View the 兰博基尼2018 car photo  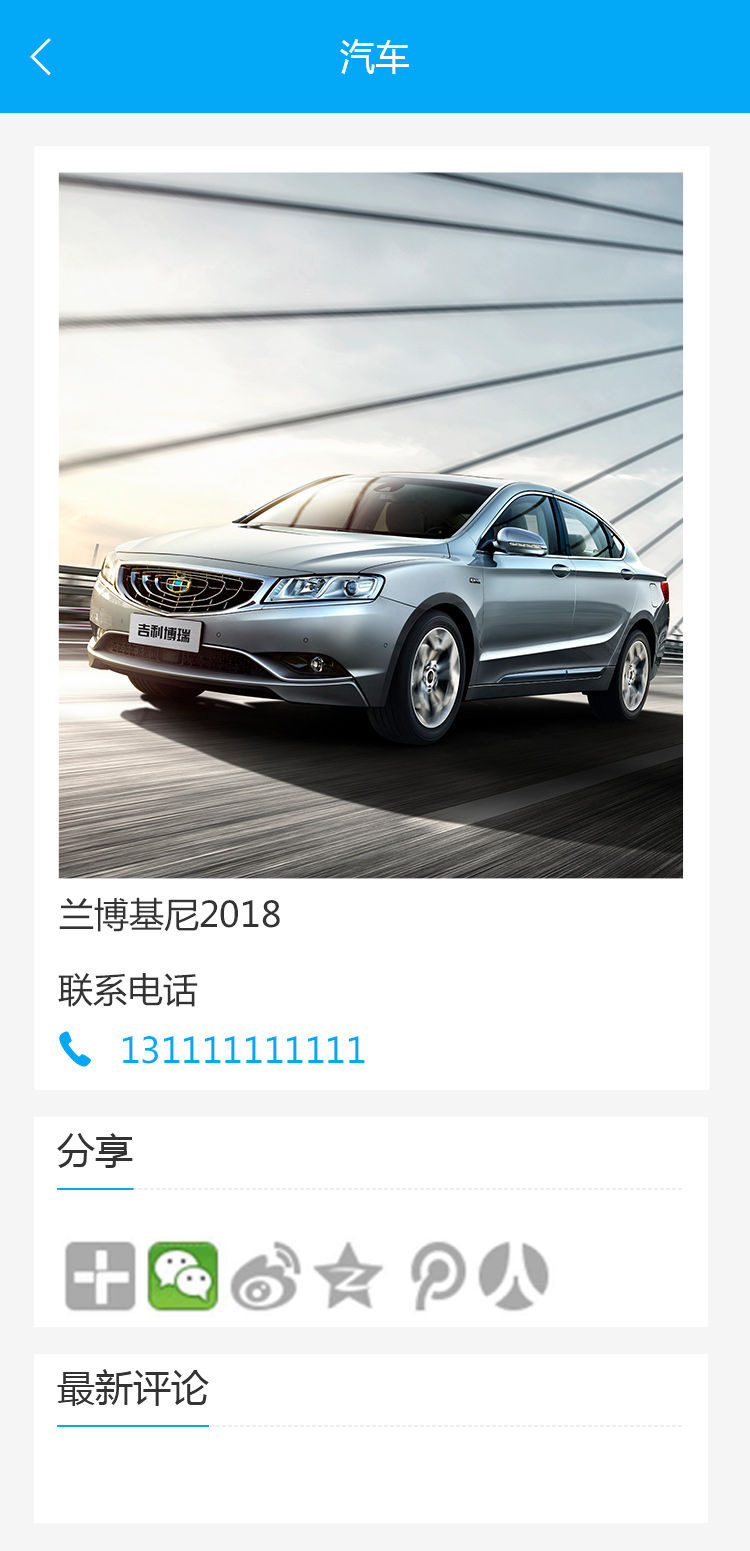[x=371, y=525]
